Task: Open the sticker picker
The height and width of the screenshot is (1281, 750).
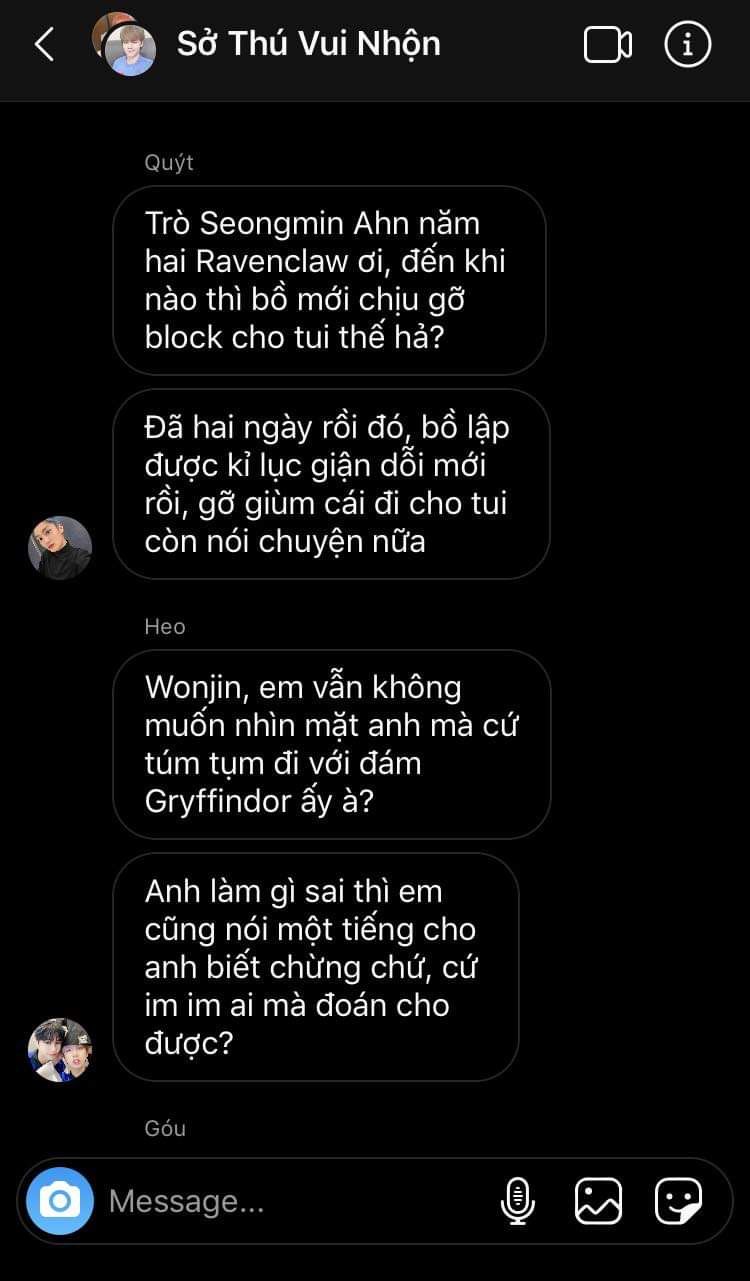Action: 678,1200
